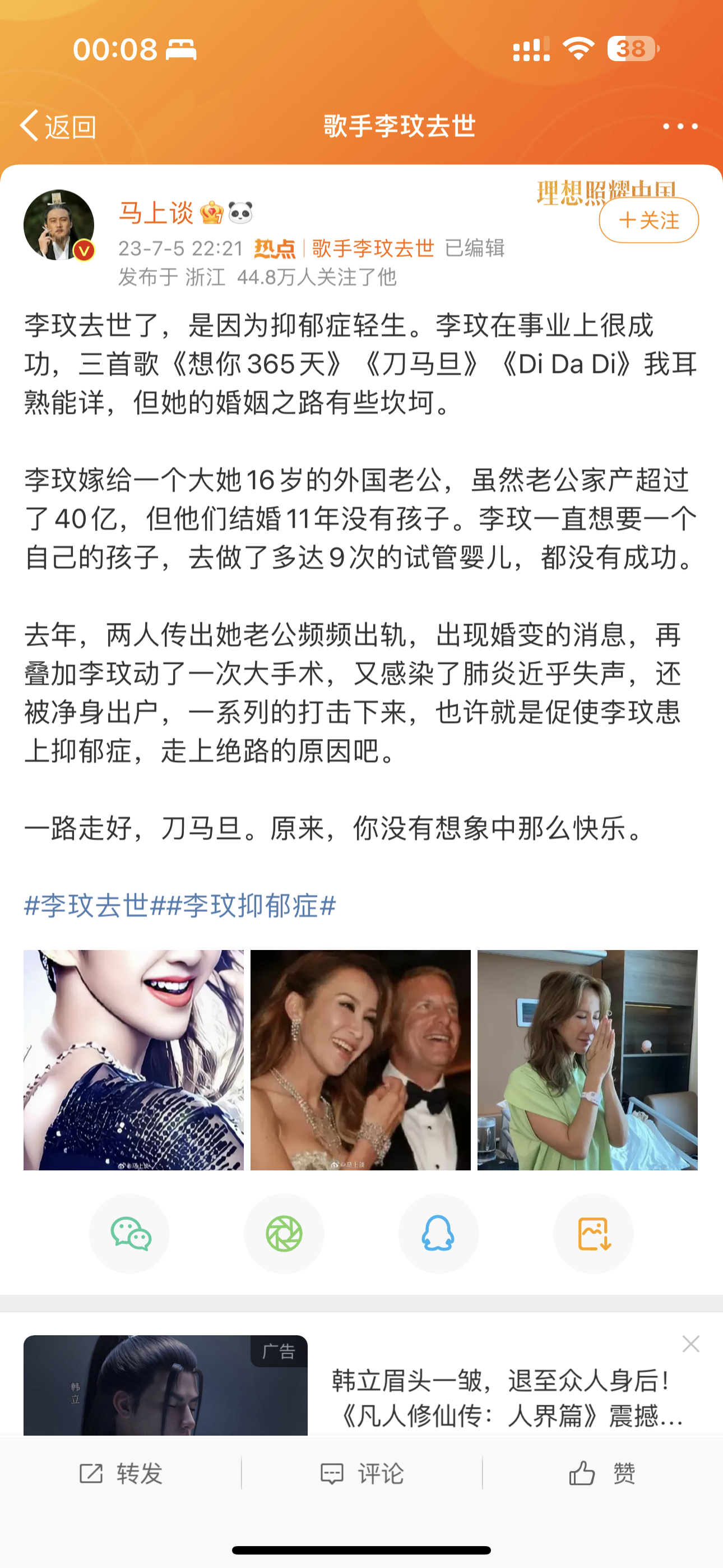Go back with the 返回 button

58,127
